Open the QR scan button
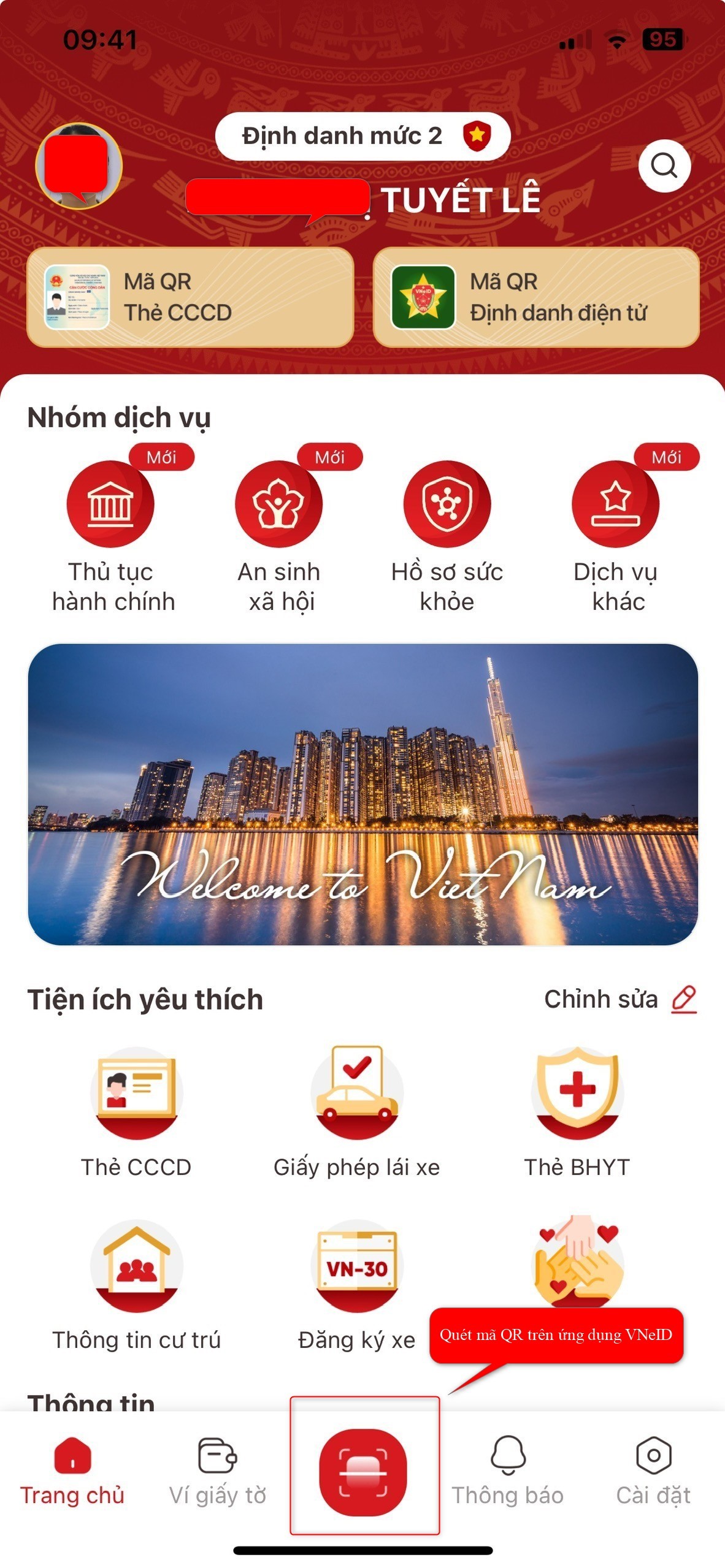725x1568 pixels. coord(363,1471)
